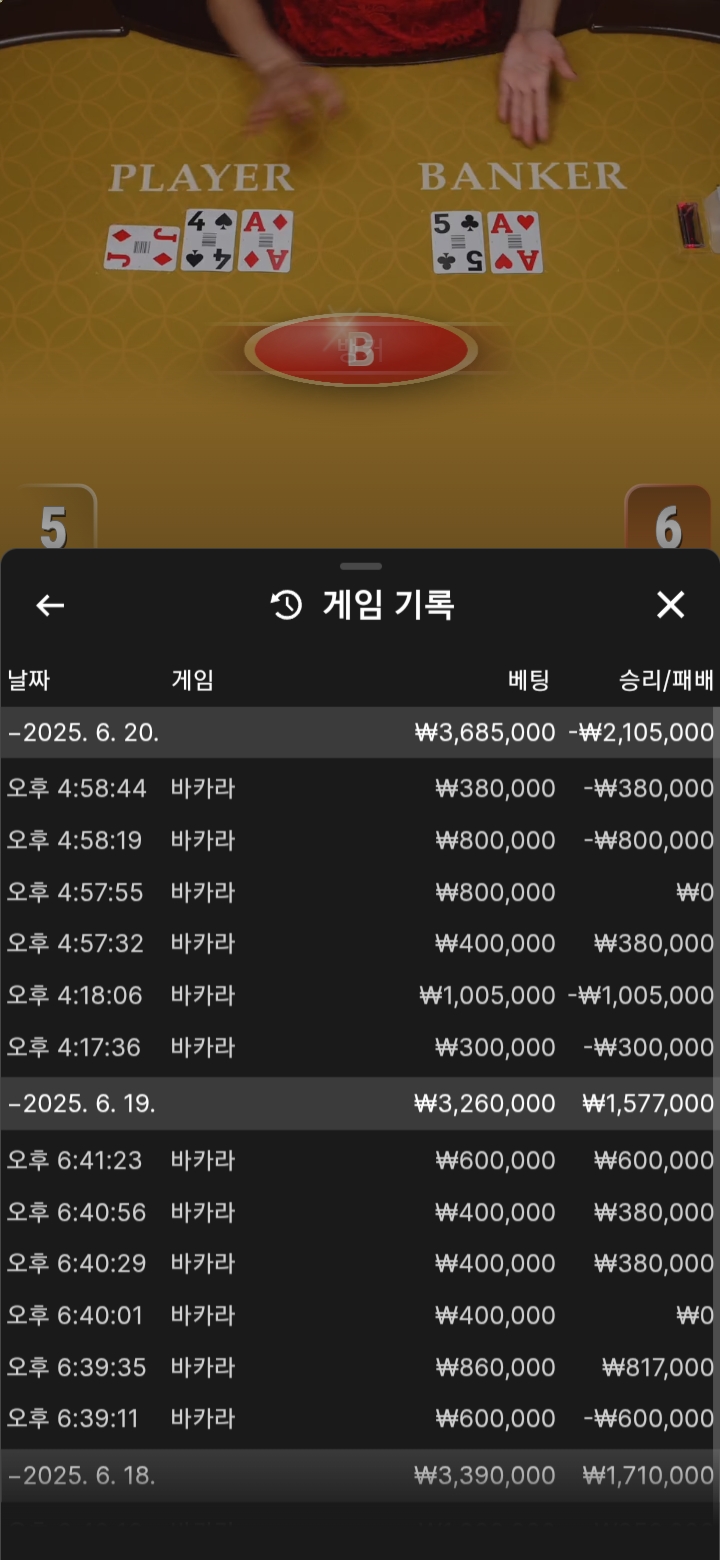Open the 오후 4:58:44 바카라 record
This screenshot has width=720, height=1560.
pyautogui.click(x=360, y=789)
